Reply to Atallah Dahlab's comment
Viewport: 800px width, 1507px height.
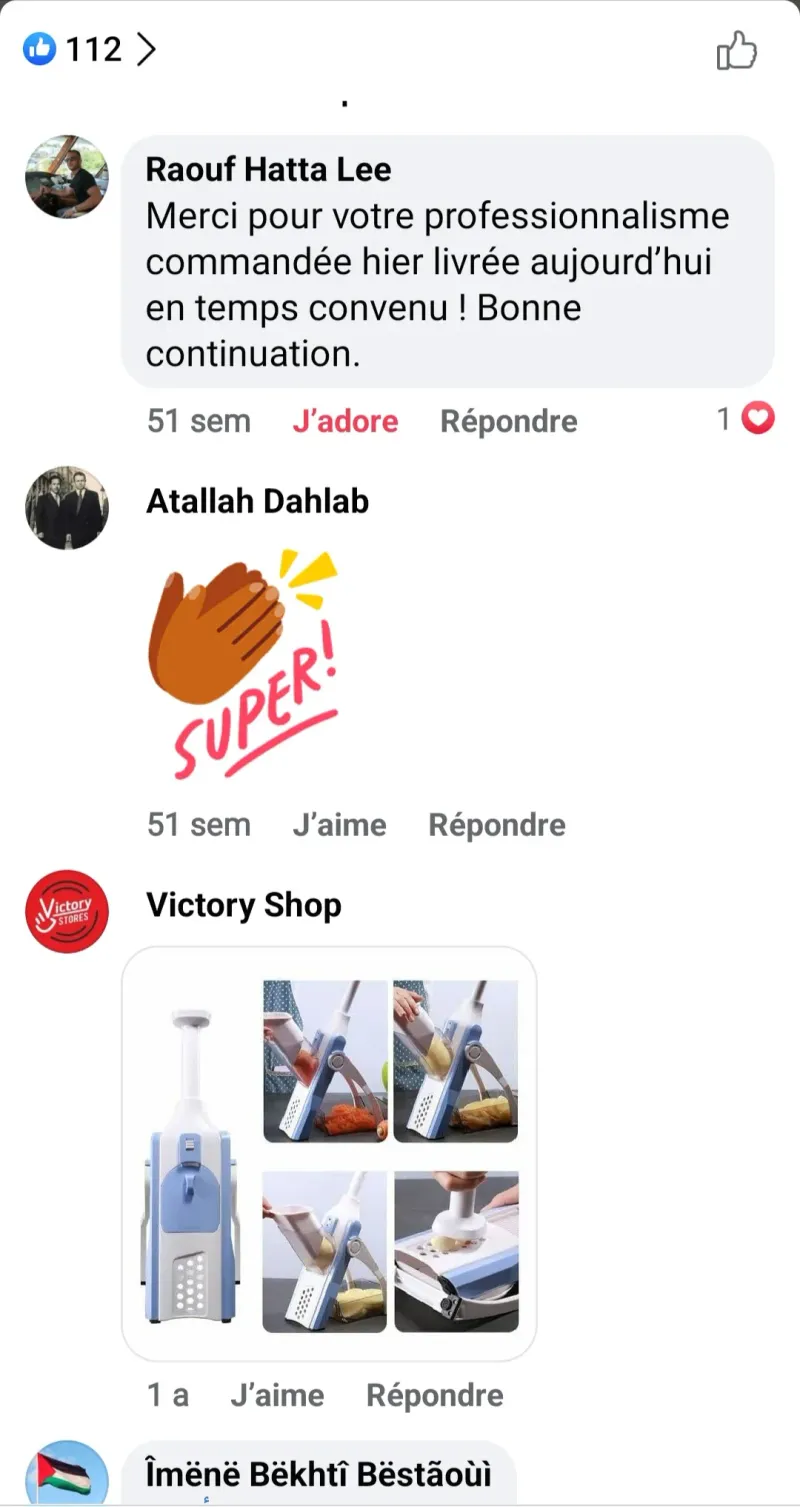496,825
